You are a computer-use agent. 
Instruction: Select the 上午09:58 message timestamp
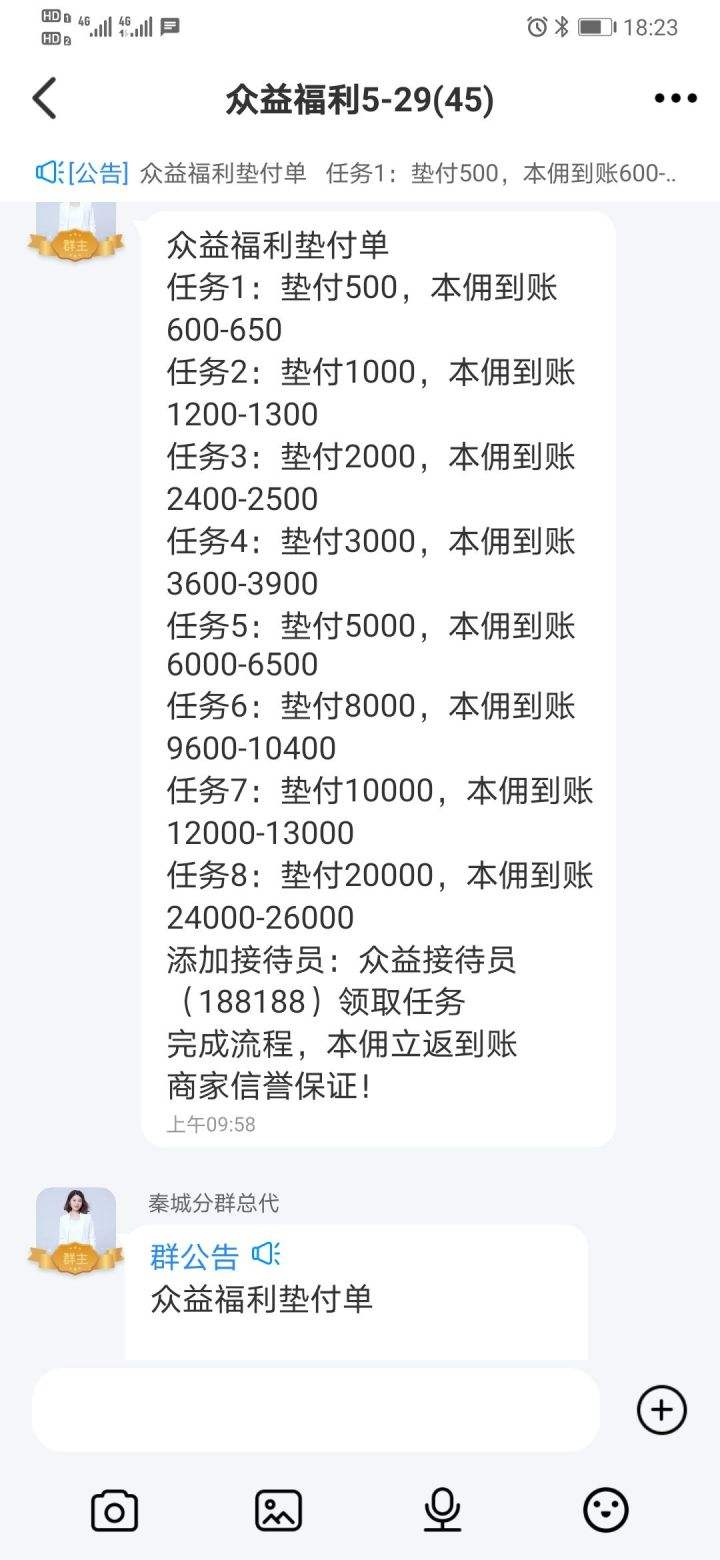212,1124
